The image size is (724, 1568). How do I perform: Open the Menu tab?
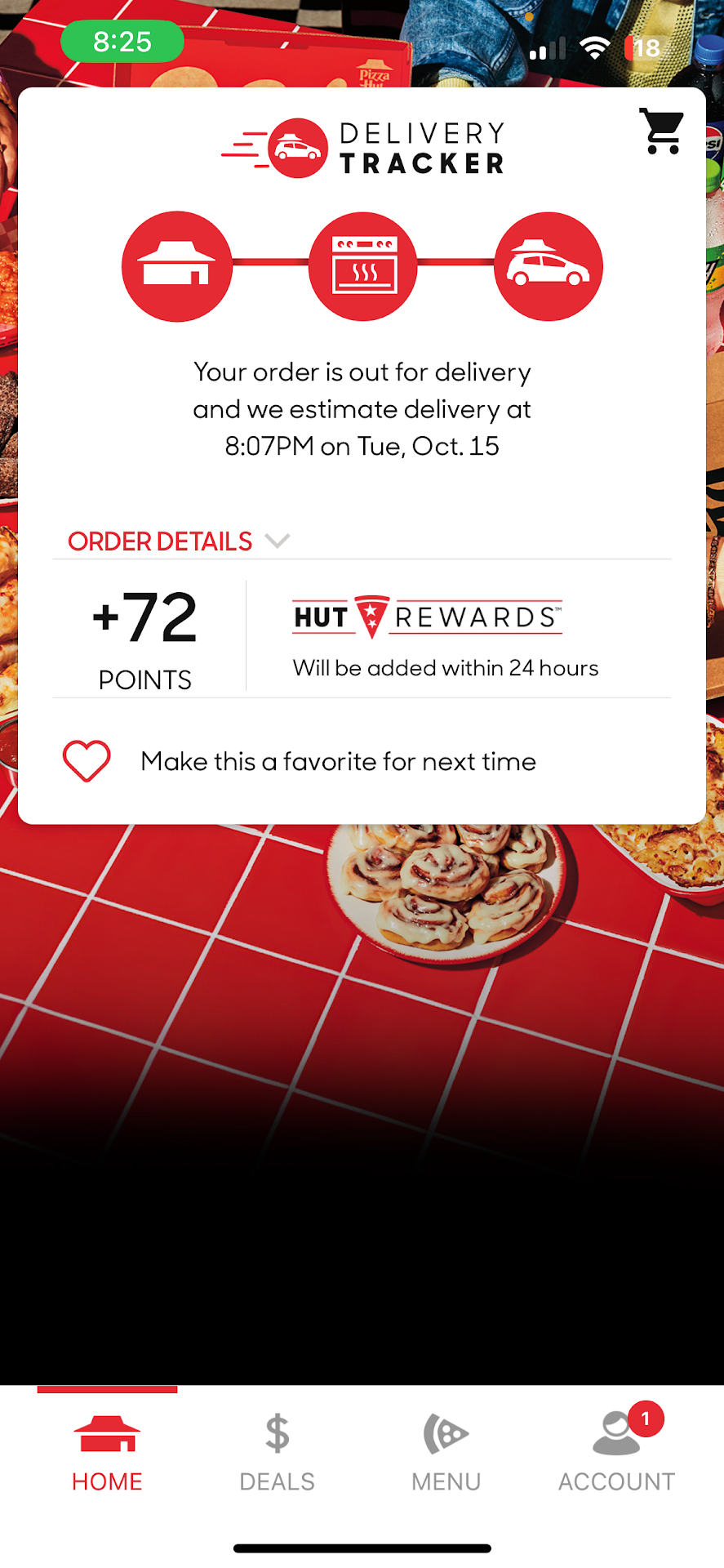click(446, 1454)
